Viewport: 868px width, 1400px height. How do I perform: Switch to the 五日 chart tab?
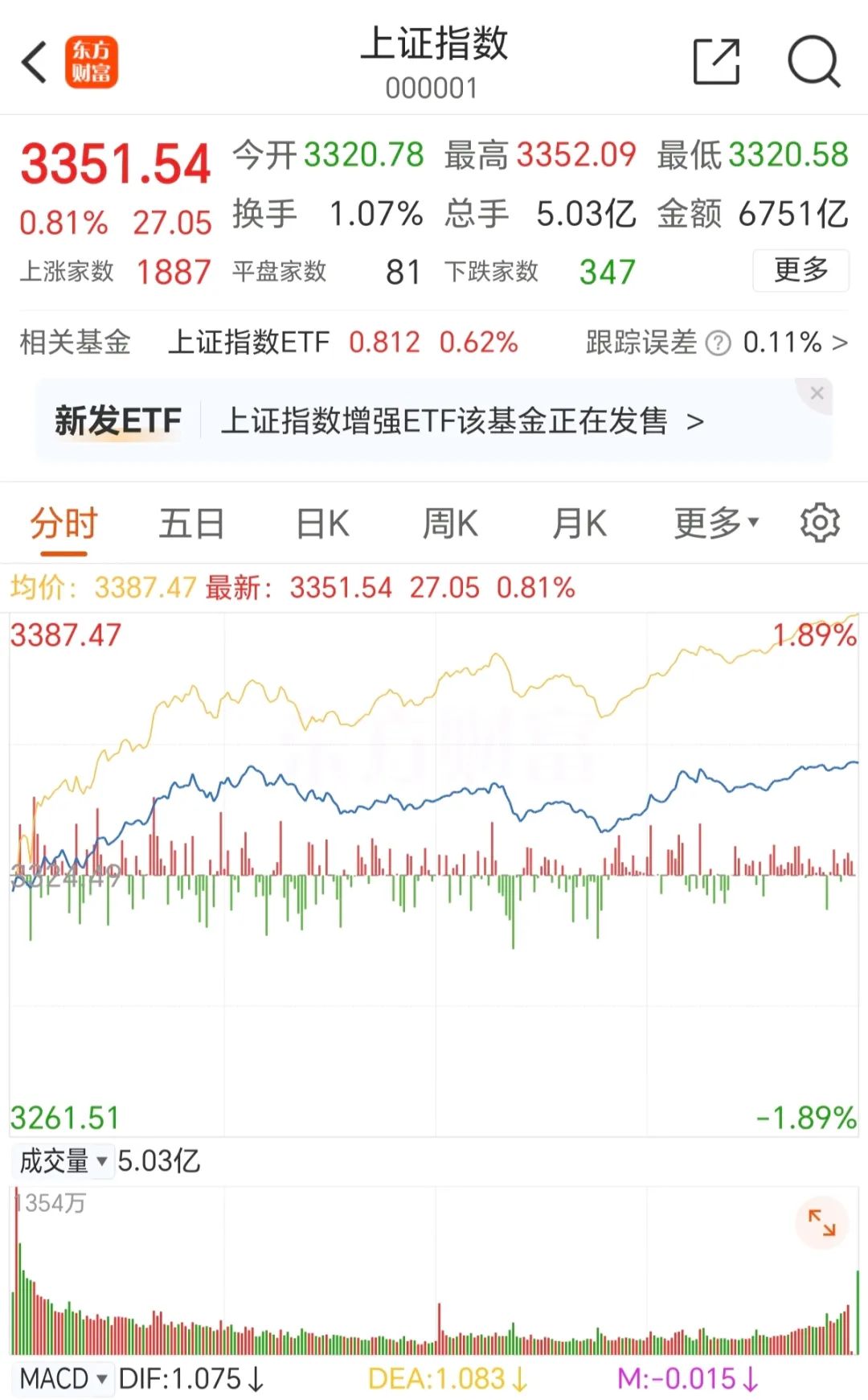tap(191, 524)
